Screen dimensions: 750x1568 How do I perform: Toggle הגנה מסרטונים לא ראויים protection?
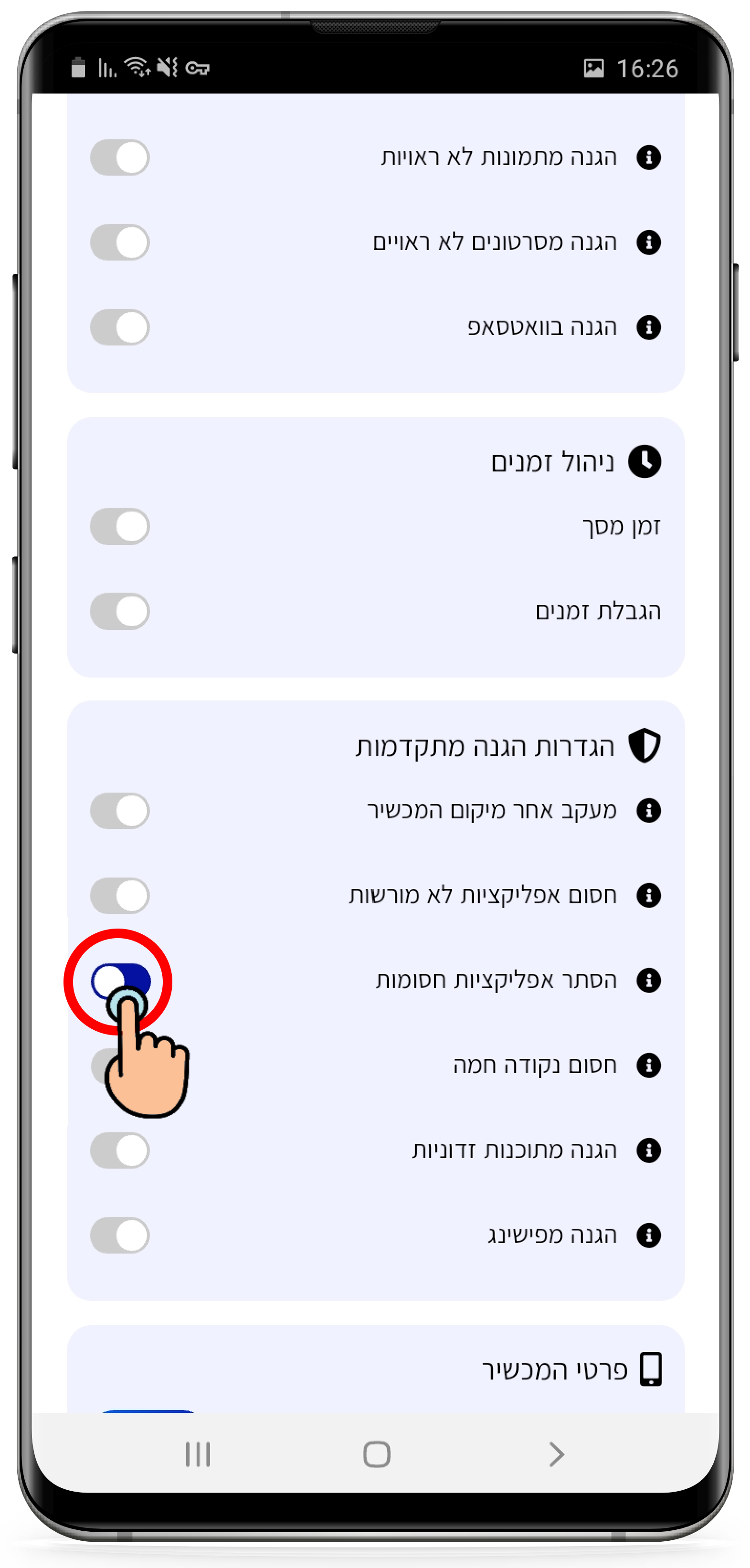[x=120, y=242]
